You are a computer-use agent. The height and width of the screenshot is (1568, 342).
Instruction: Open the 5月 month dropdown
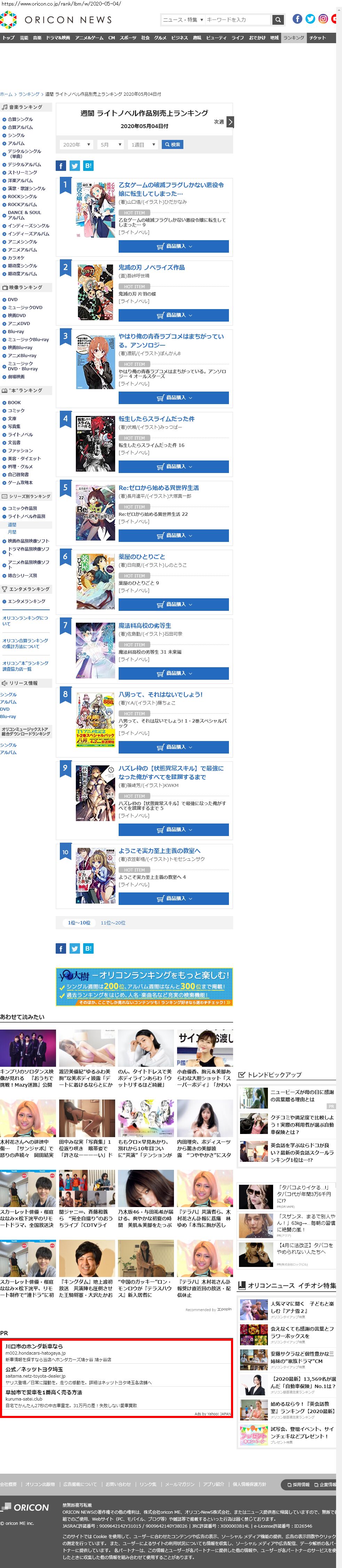pyautogui.click(x=111, y=145)
